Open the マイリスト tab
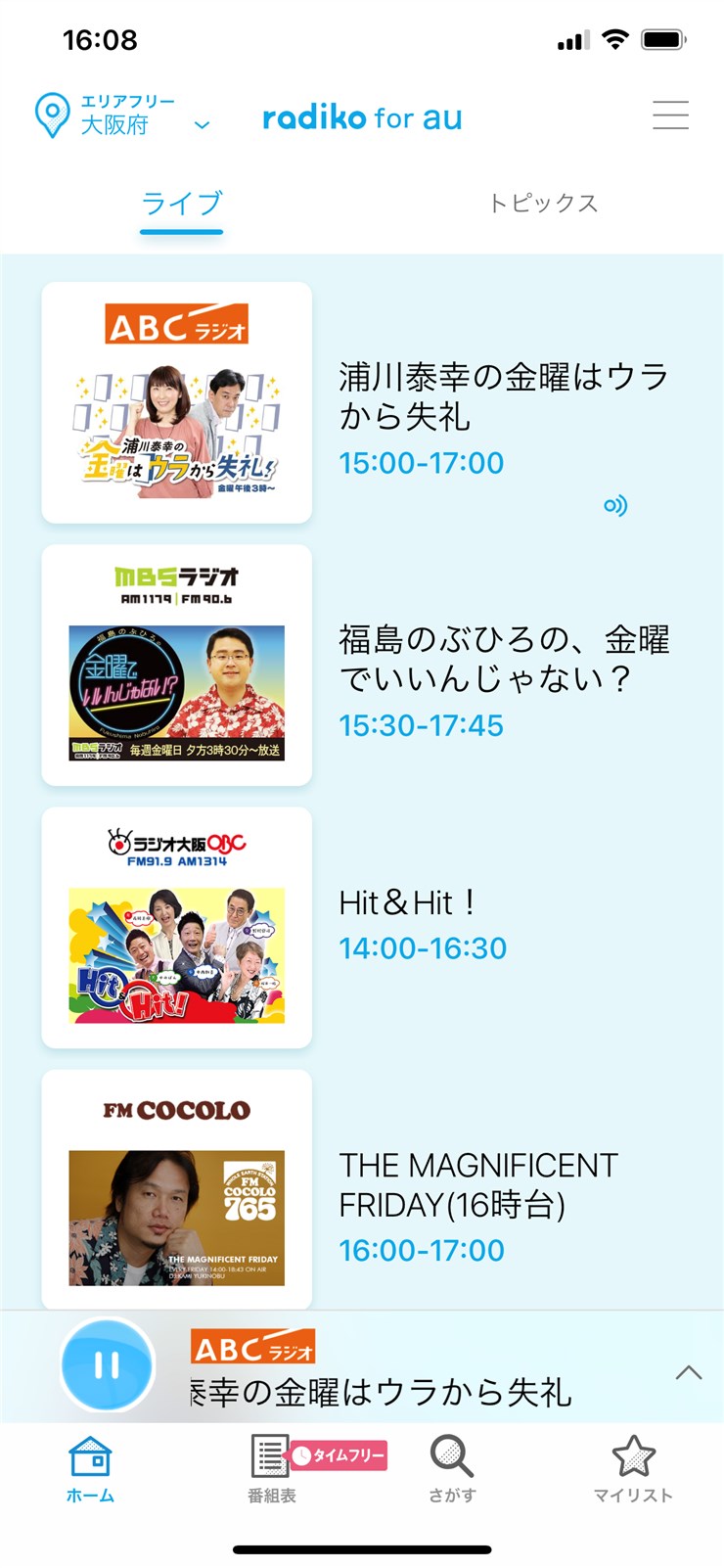The image size is (724, 1568). tap(633, 1469)
